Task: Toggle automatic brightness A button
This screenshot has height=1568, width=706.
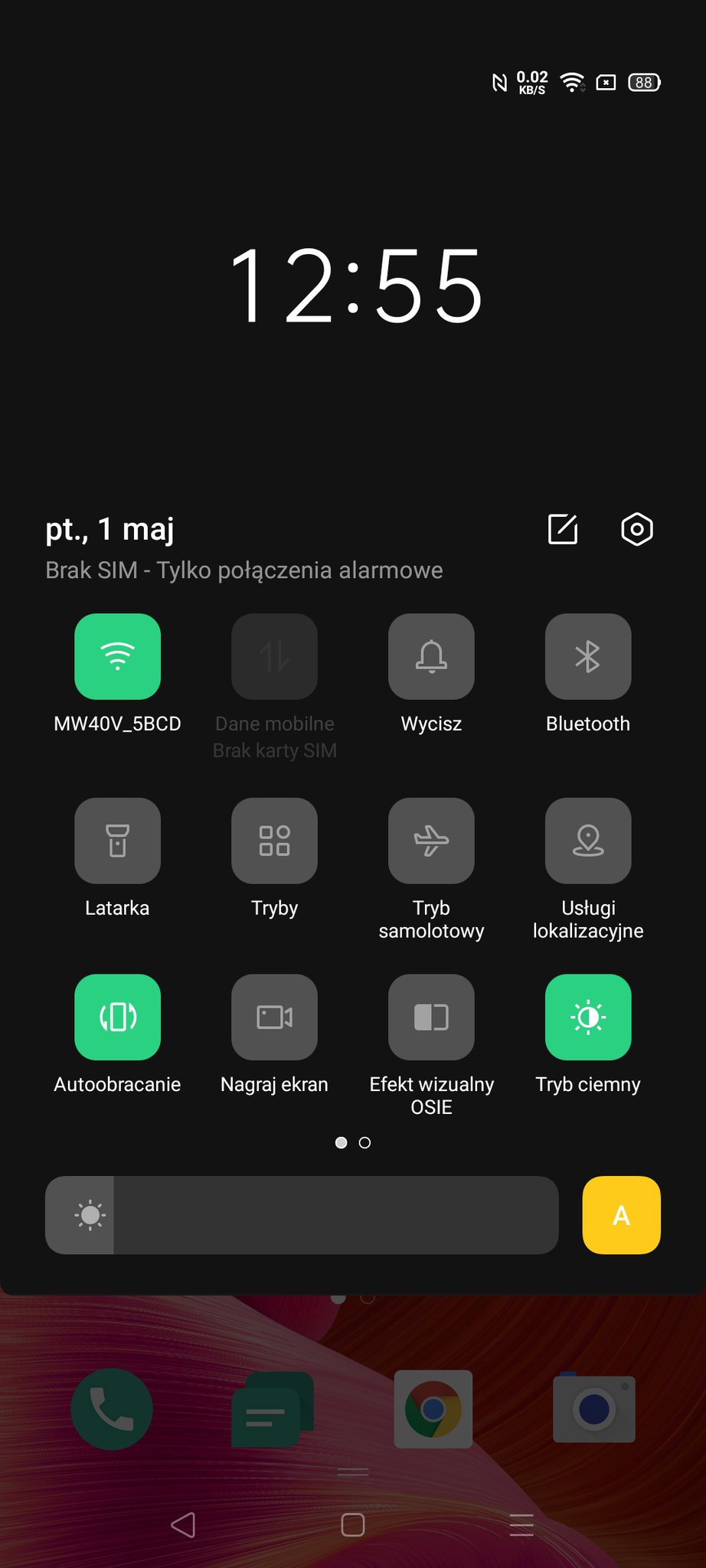Action: click(621, 1215)
